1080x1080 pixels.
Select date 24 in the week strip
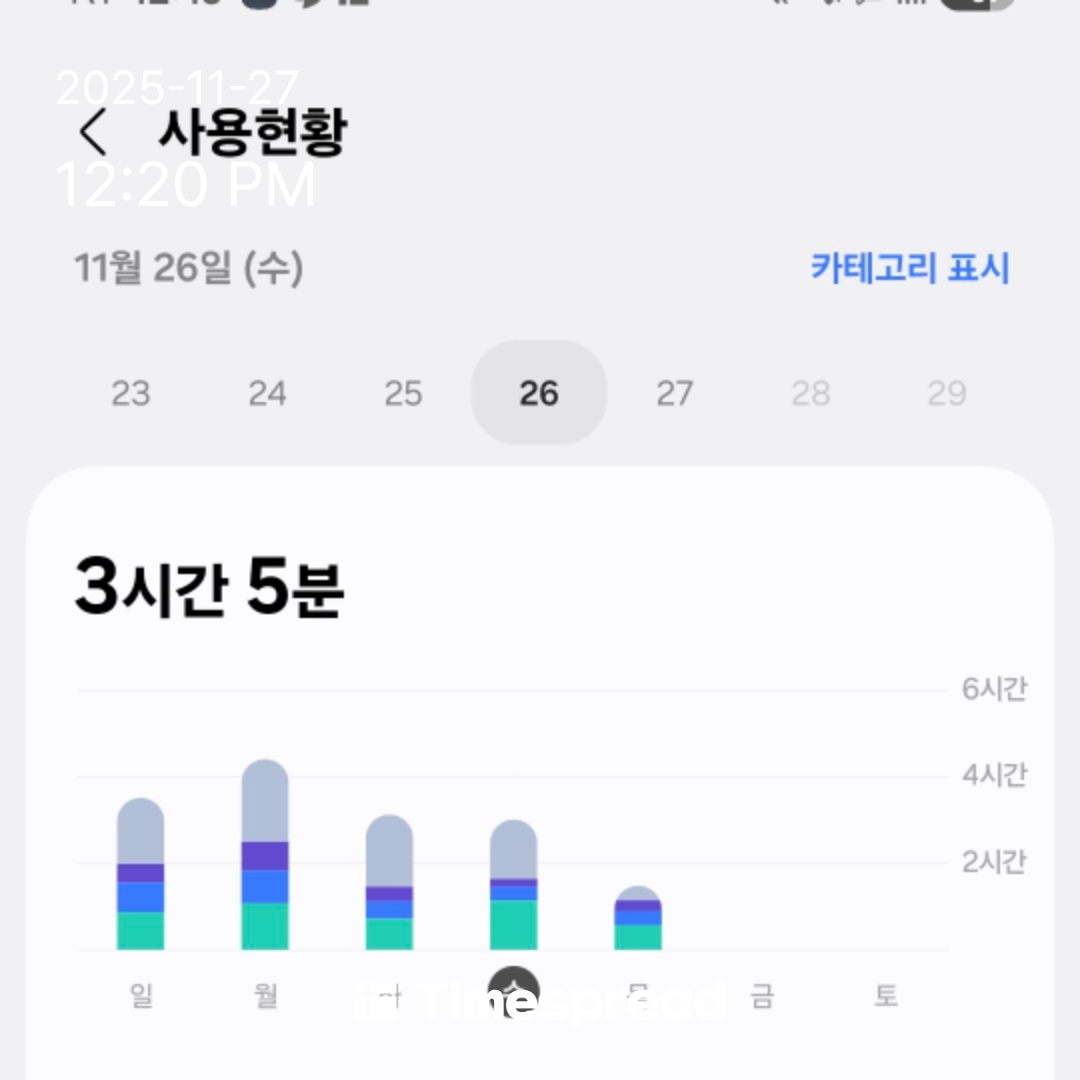point(267,393)
